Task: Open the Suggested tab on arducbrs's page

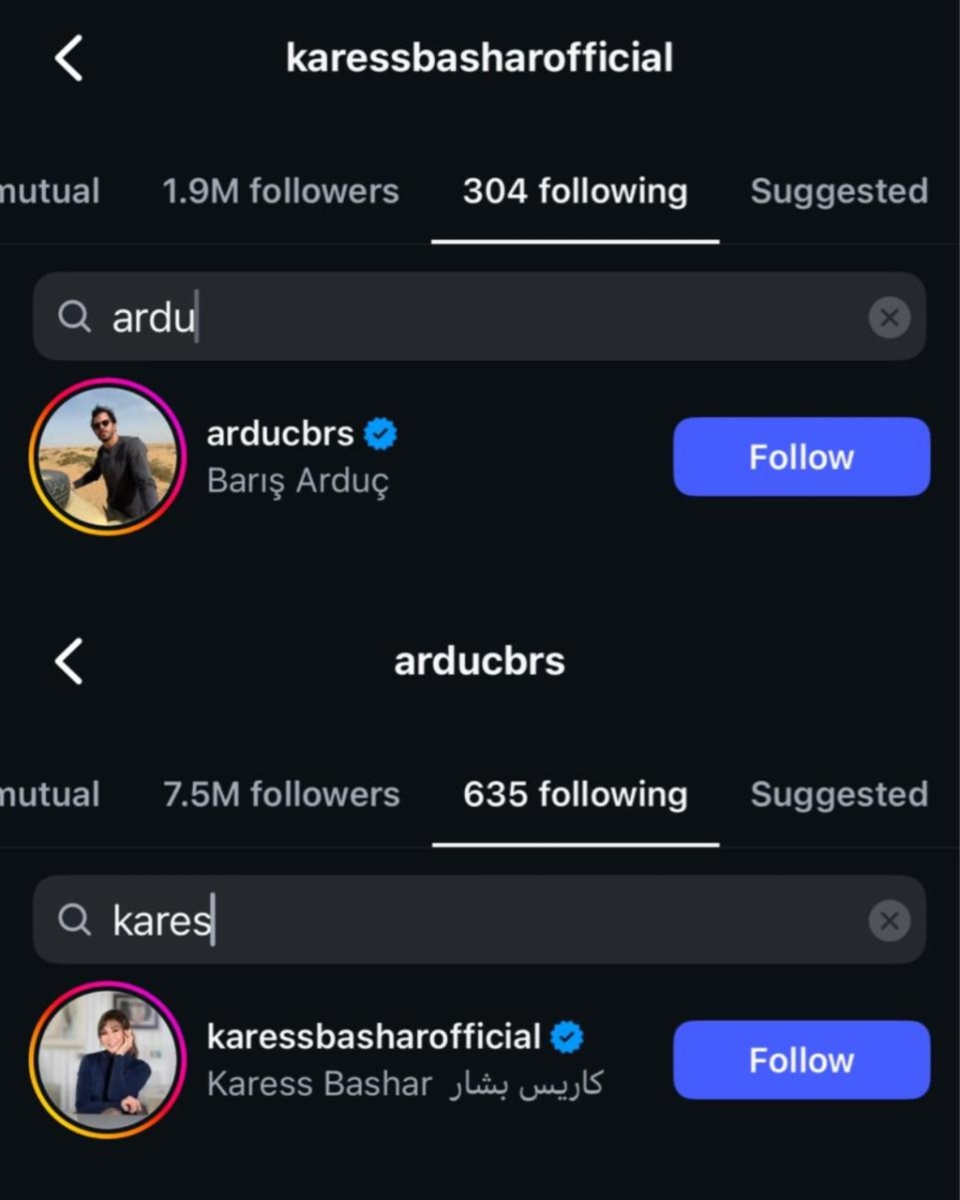Action: [x=839, y=794]
